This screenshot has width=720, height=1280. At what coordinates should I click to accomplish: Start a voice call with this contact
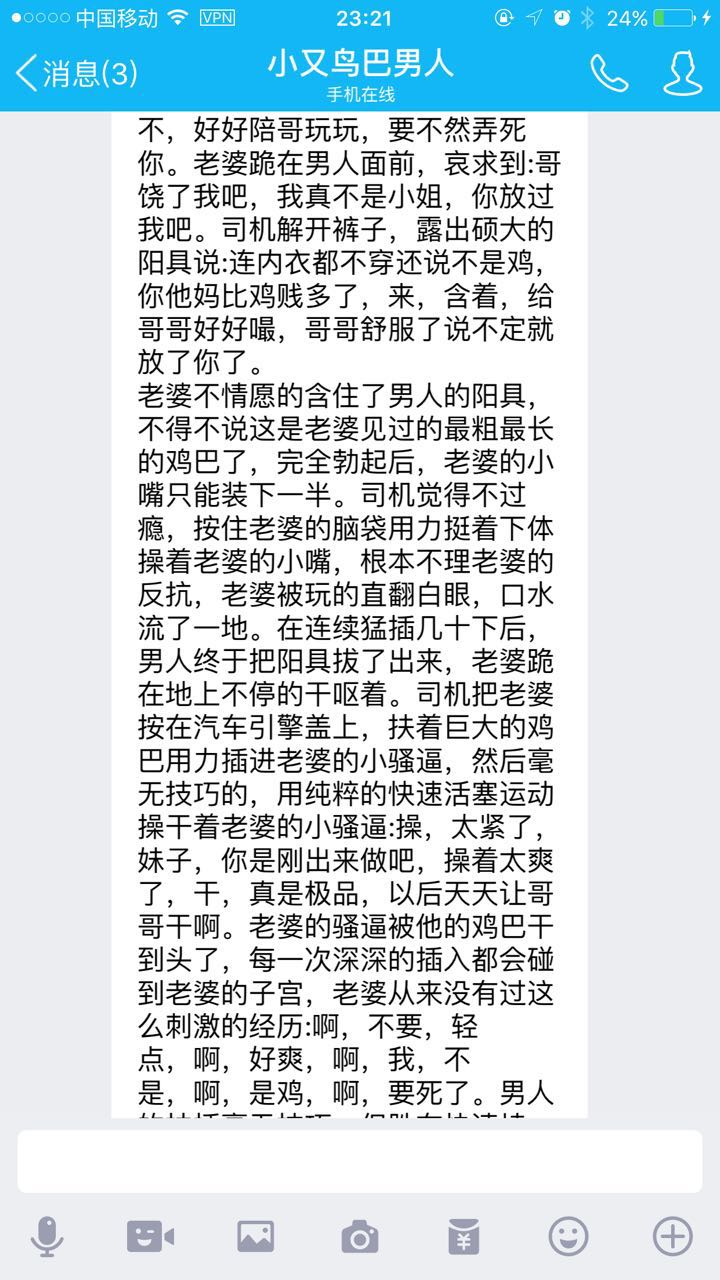click(608, 73)
